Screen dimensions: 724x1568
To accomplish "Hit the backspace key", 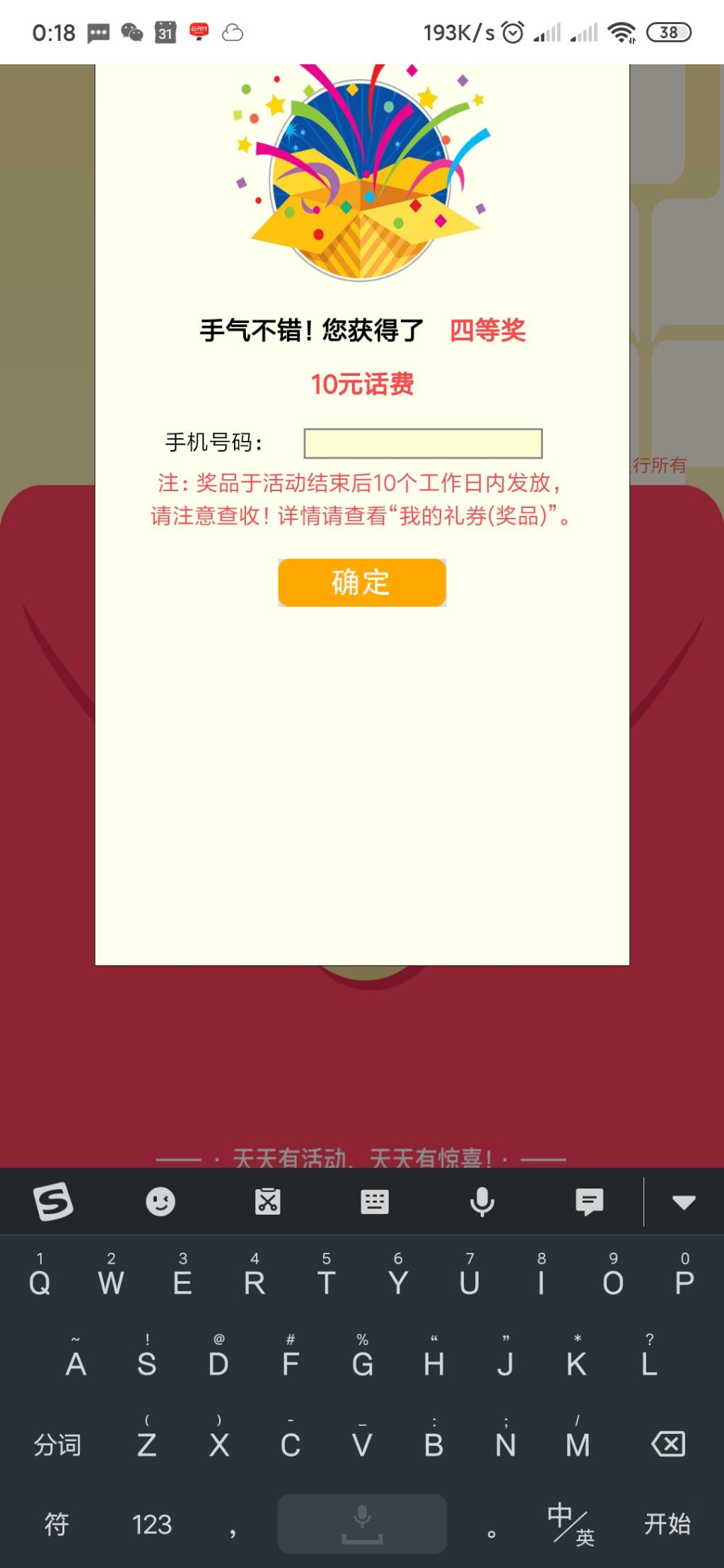I will [667, 1444].
